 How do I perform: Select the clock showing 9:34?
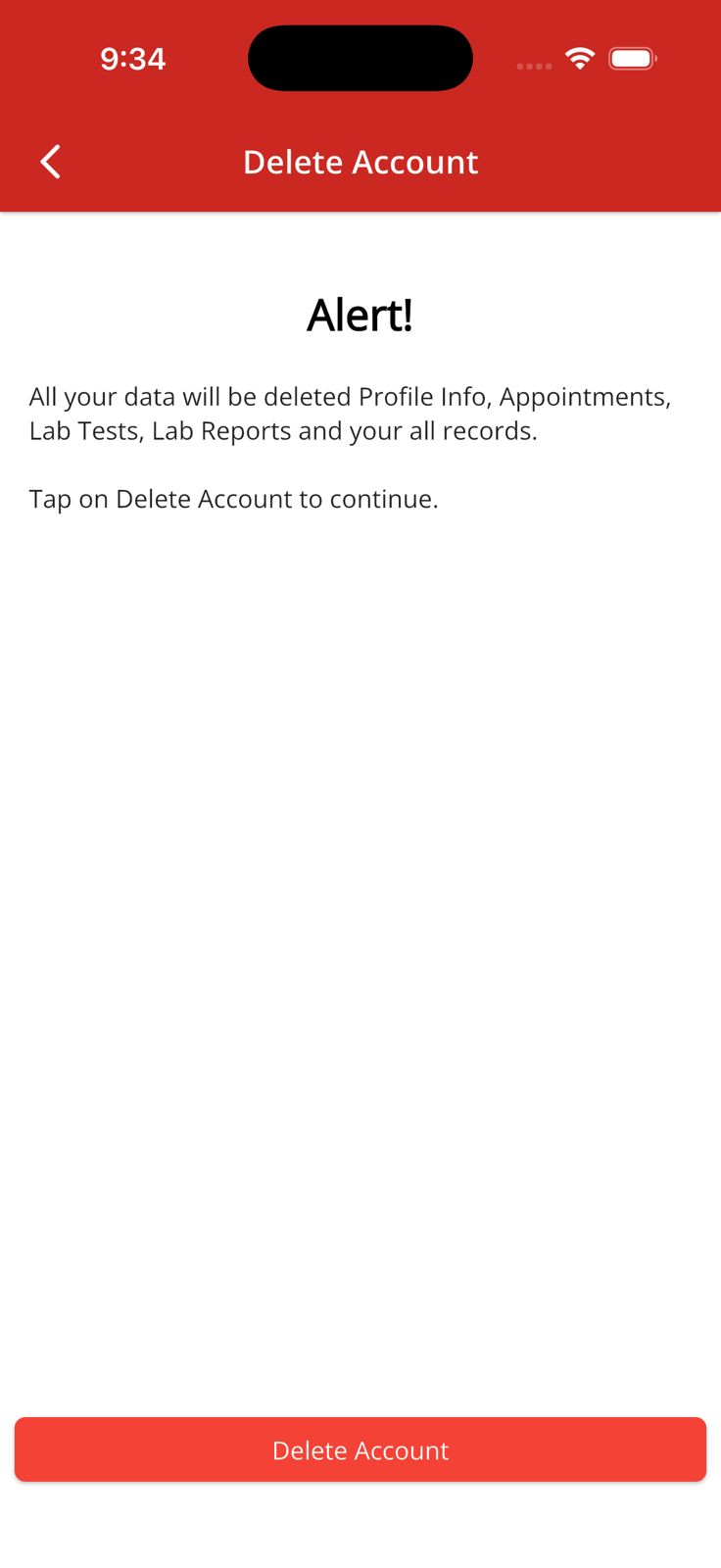134,59
